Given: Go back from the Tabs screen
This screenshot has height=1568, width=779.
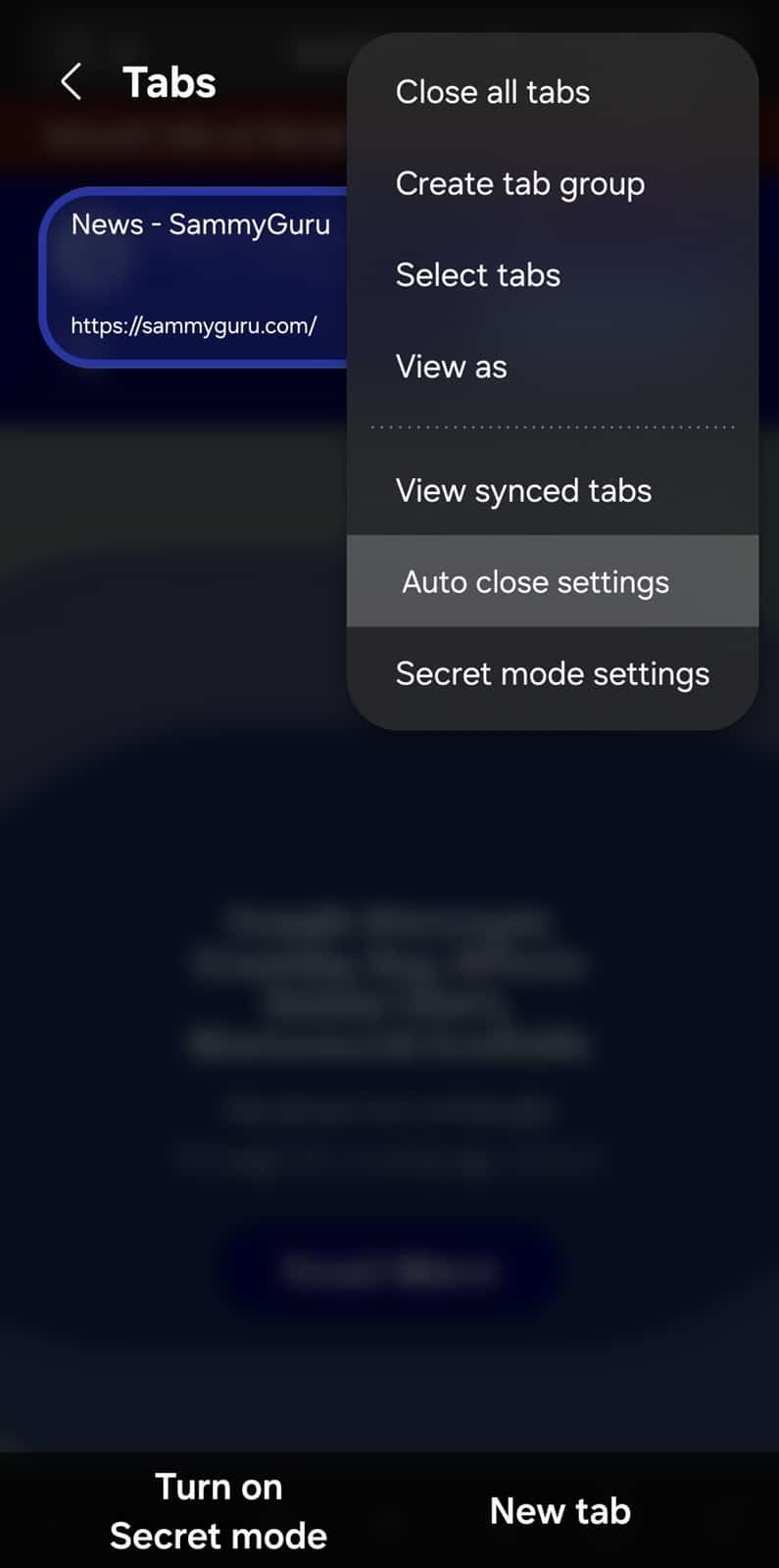Looking at the screenshot, I should point(71,82).
